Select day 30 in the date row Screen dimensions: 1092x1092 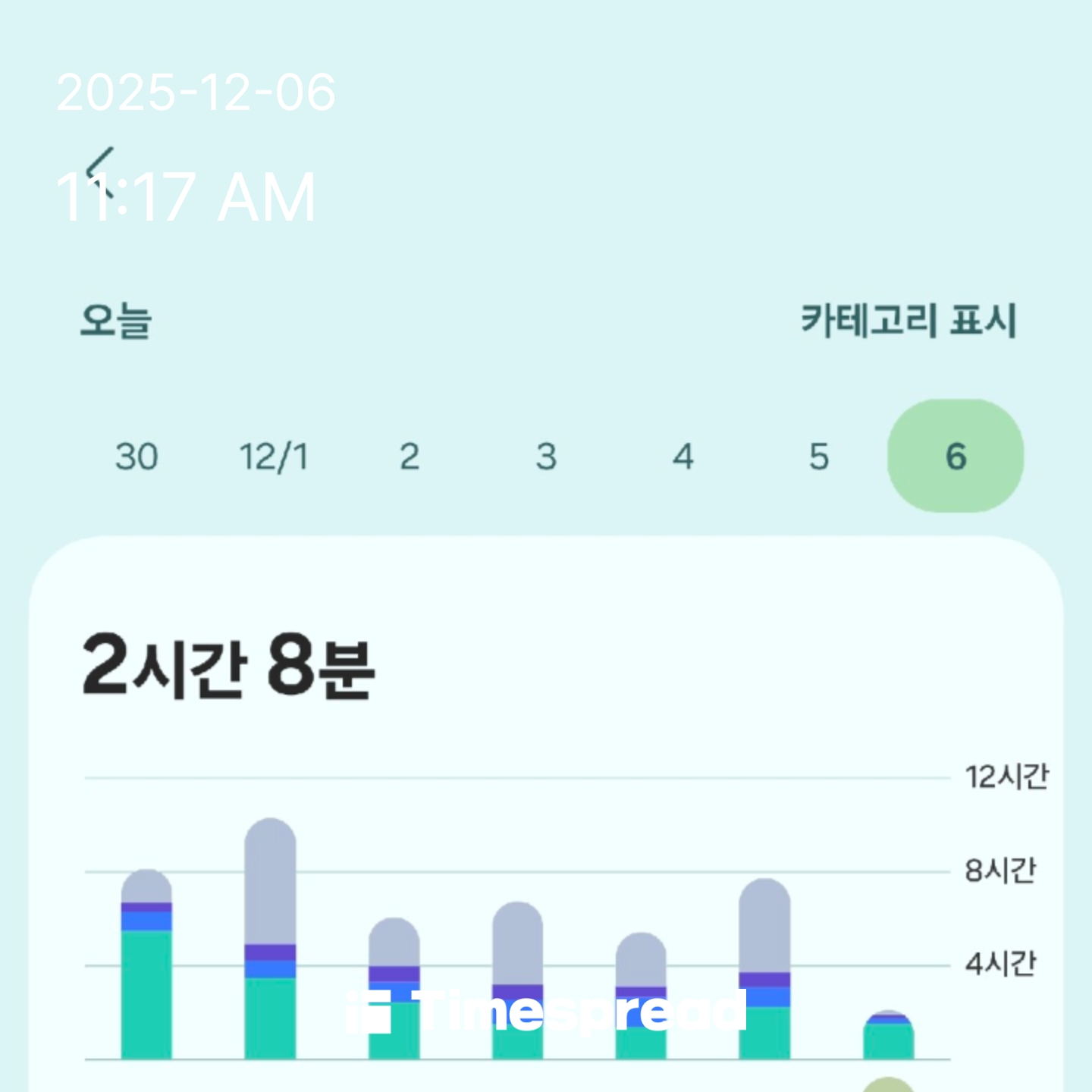click(x=136, y=457)
